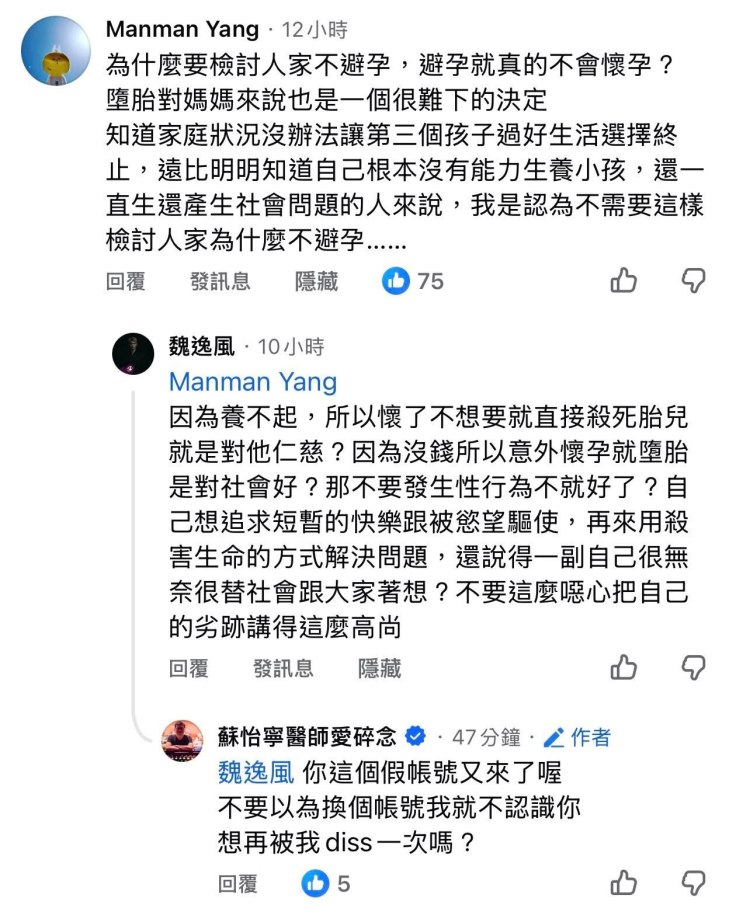Hide Manman Yang's comment
Image resolution: width=736 pixels, height=919 pixels.
click(316, 282)
